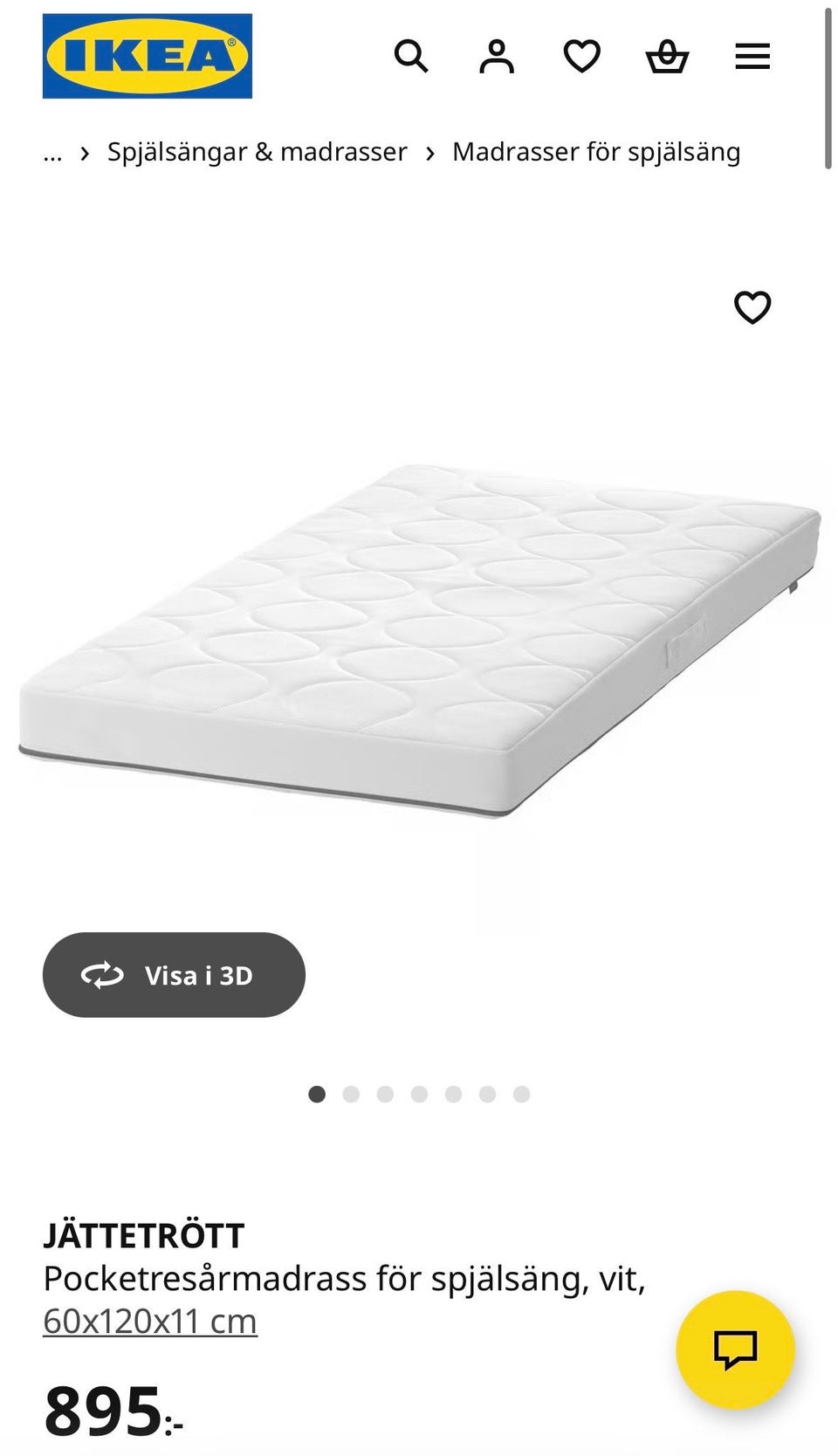838x1456 pixels.
Task: Open the search icon in the header
Action: point(410,57)
